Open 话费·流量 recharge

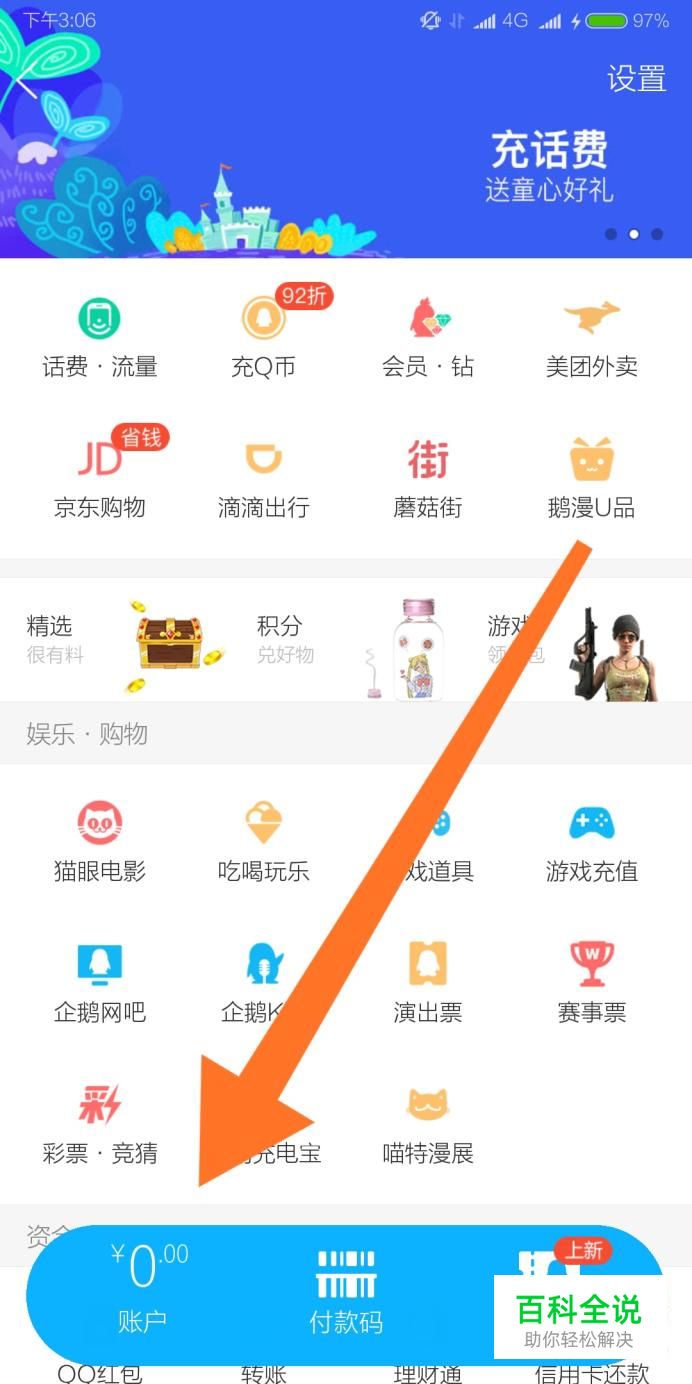[100, 337]
